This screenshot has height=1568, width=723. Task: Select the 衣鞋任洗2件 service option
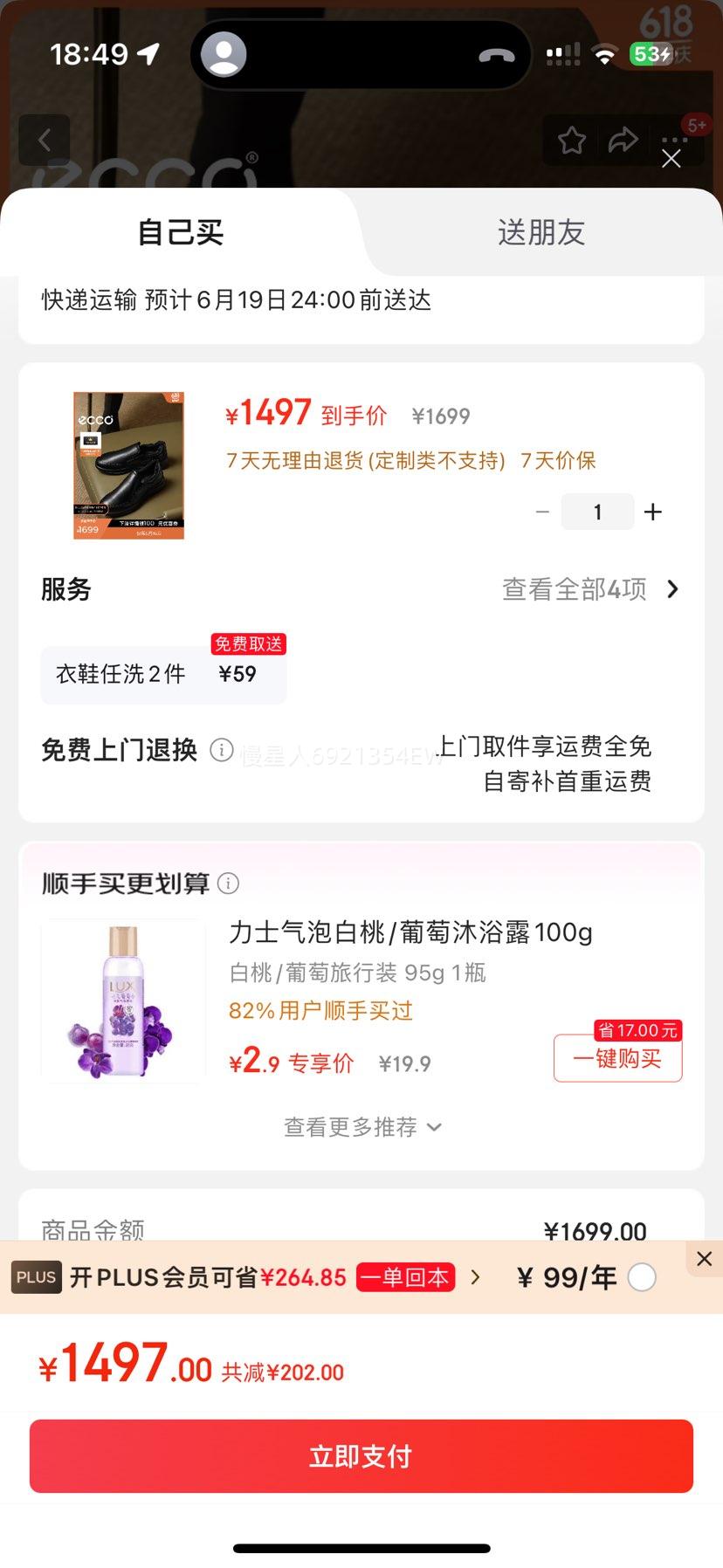163,674
